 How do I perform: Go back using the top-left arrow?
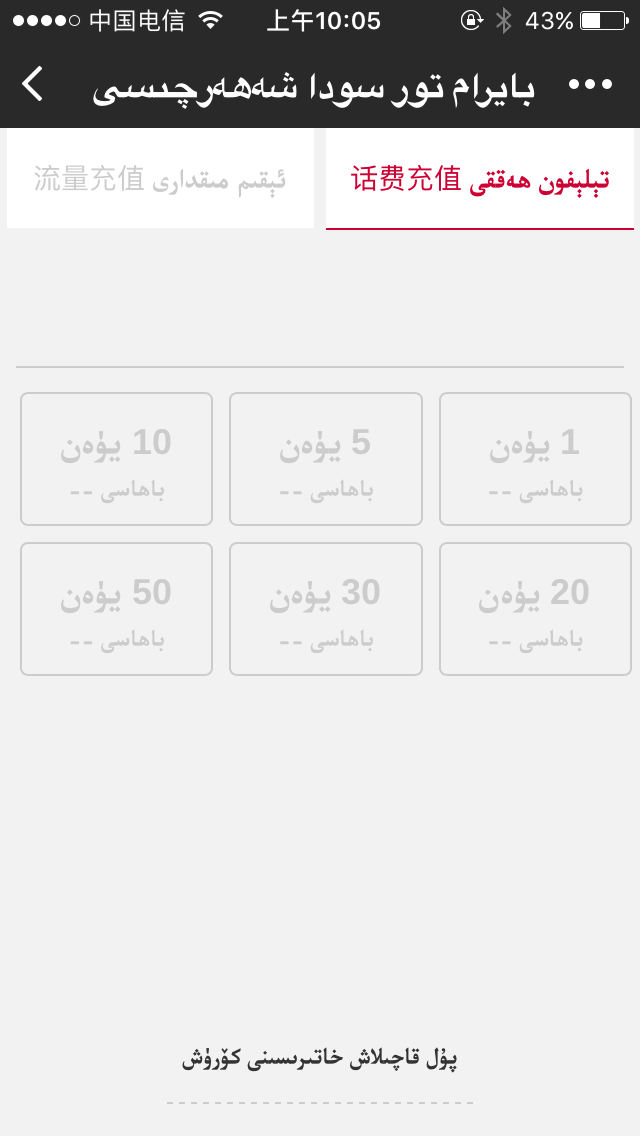point(33,85)
